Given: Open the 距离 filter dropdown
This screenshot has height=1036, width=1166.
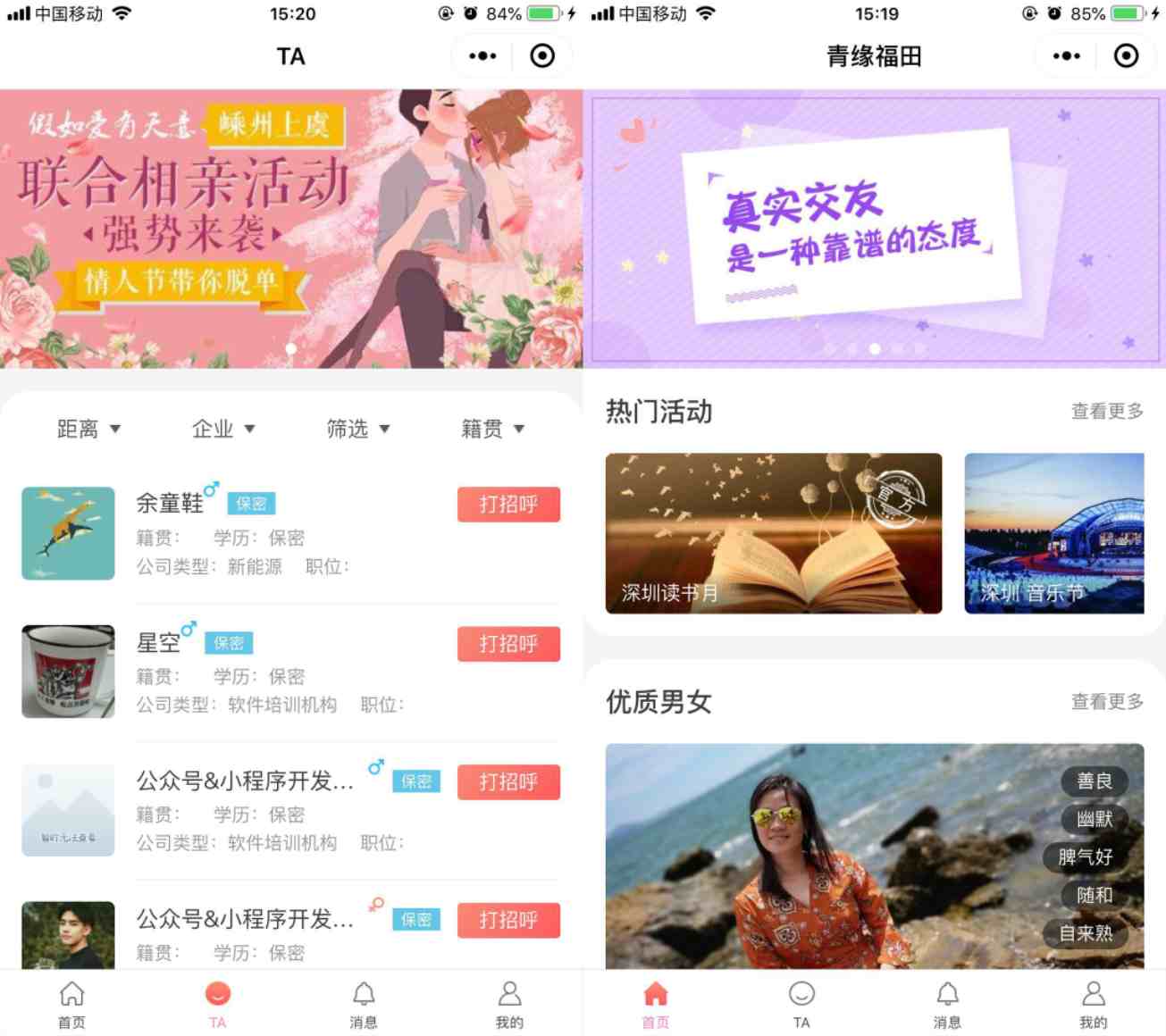Looking at the screenshot, I should 88,430.
